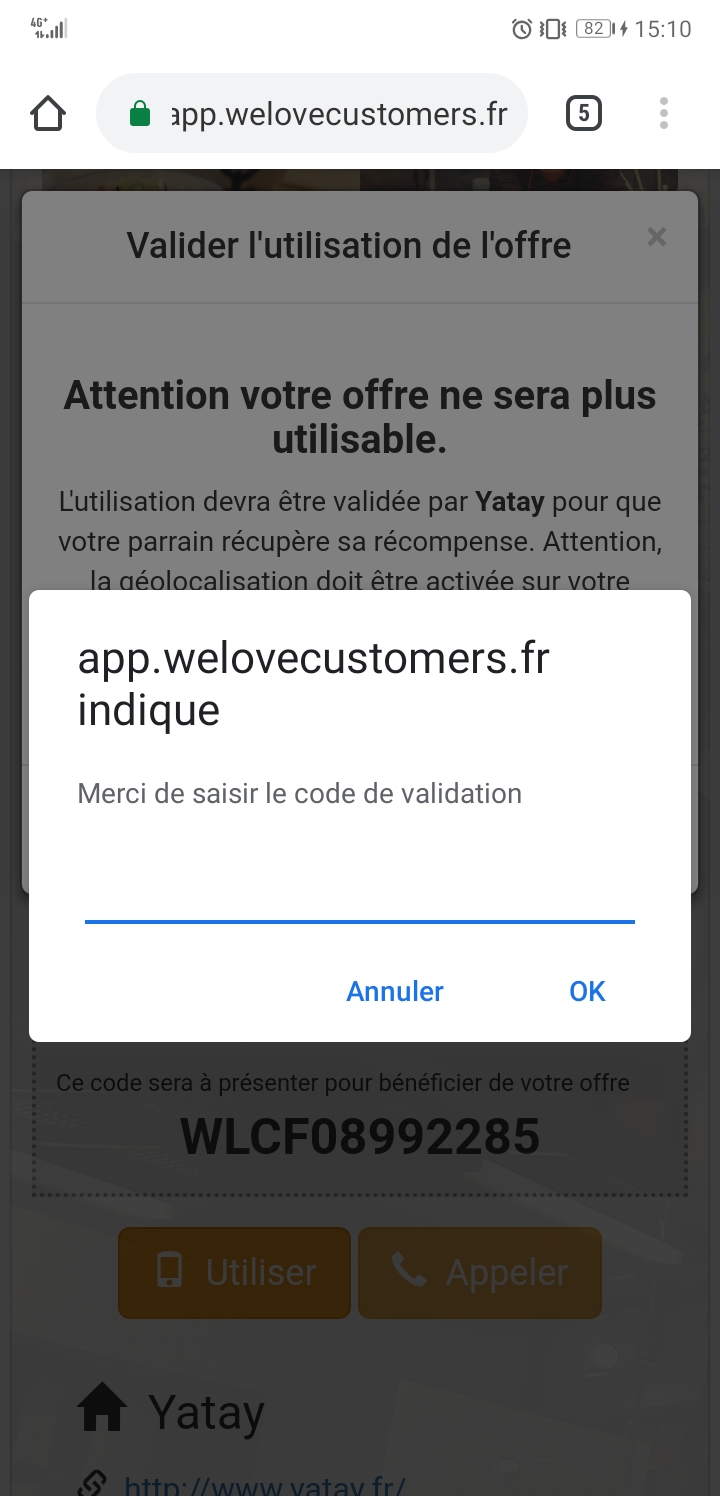Tap the validation code input field
The height and width of the screenshot is (1496, 720).
click(x=360, y=895)
